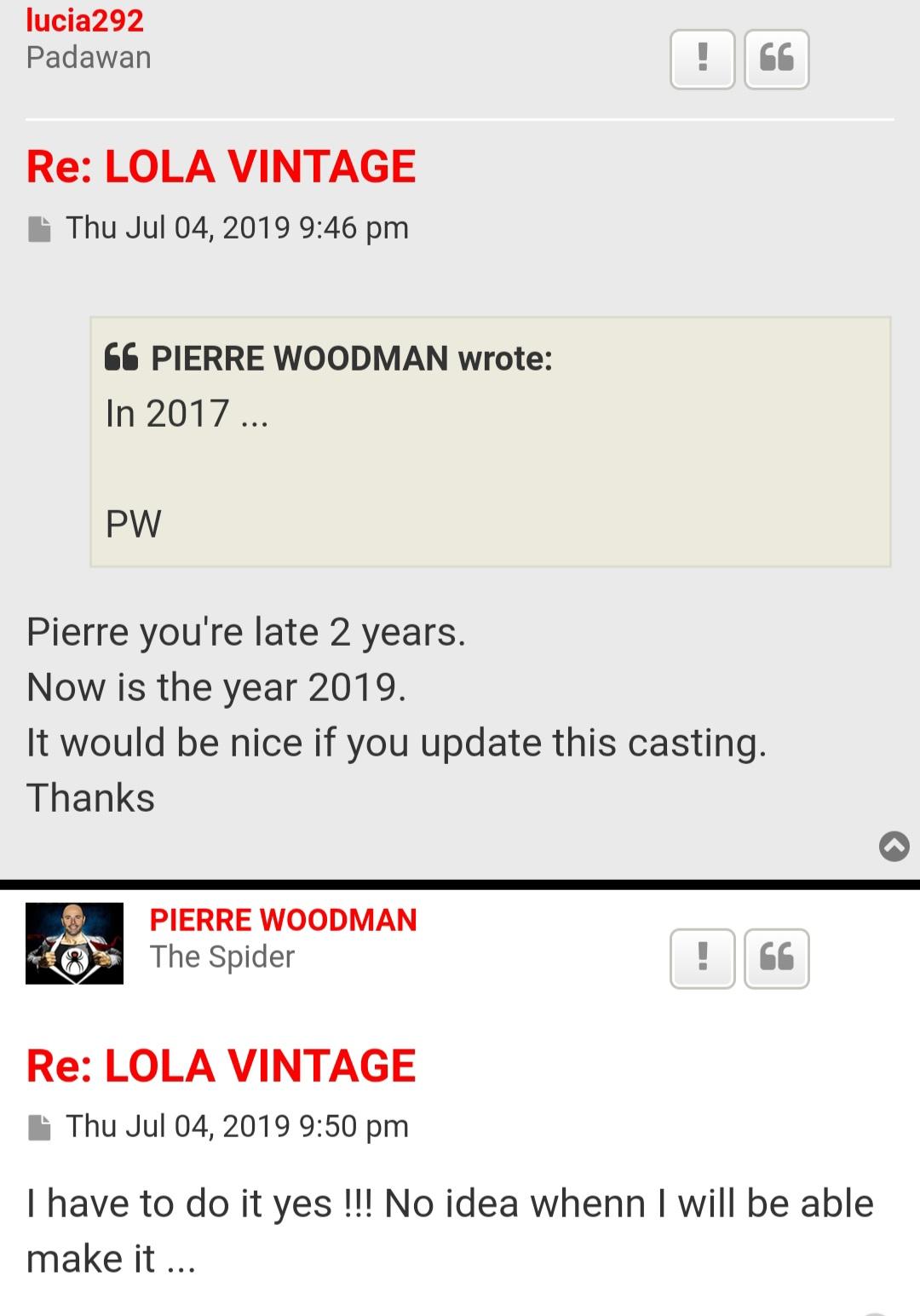Quote PIERRE WOODMAN's 9:50 pm reply
This screenshot has width=920, height=1316.
[x=776, y=958]
